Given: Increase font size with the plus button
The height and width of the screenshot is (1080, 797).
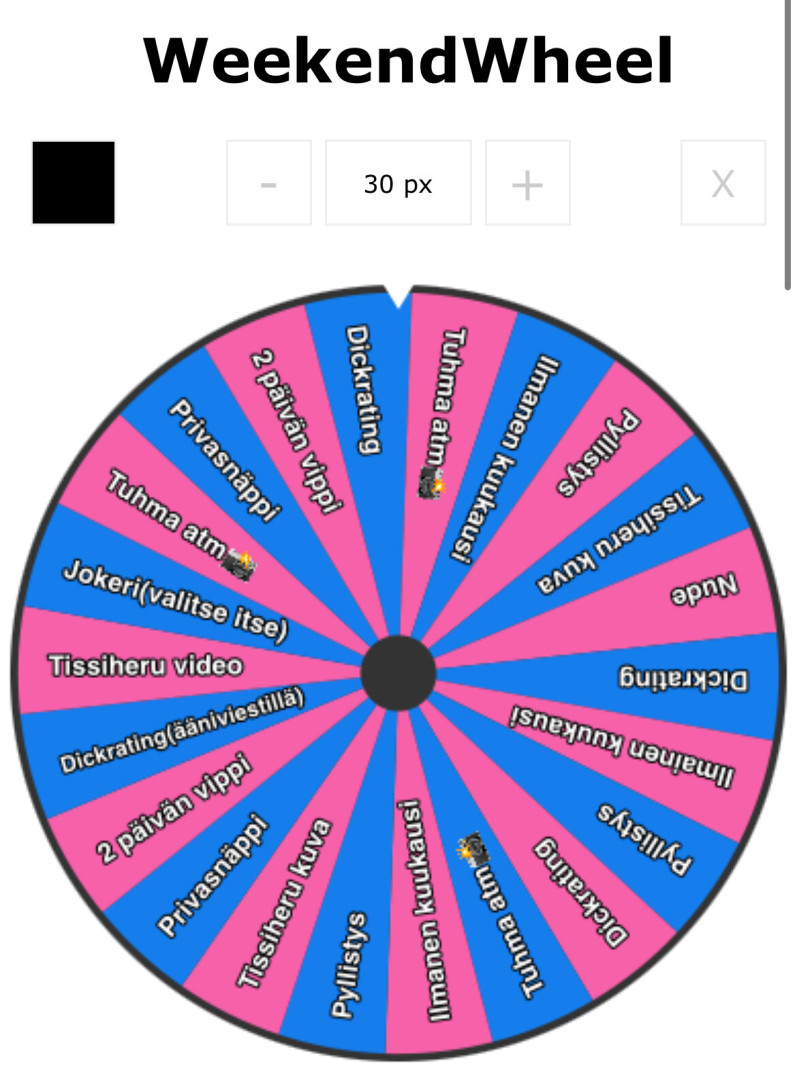Looking at the screenshot, I should pyautogui.click(x=527, y=183).
